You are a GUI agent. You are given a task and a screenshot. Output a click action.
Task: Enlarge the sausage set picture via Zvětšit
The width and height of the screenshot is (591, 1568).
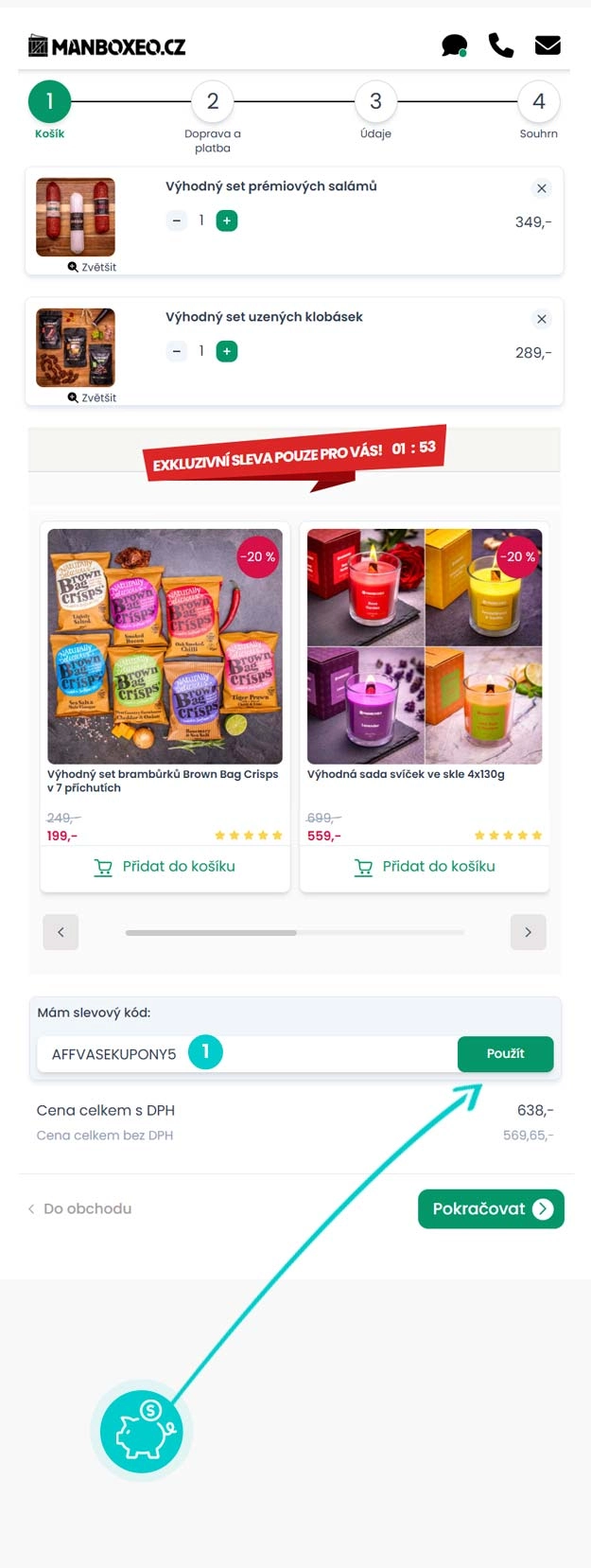point(92,397)
